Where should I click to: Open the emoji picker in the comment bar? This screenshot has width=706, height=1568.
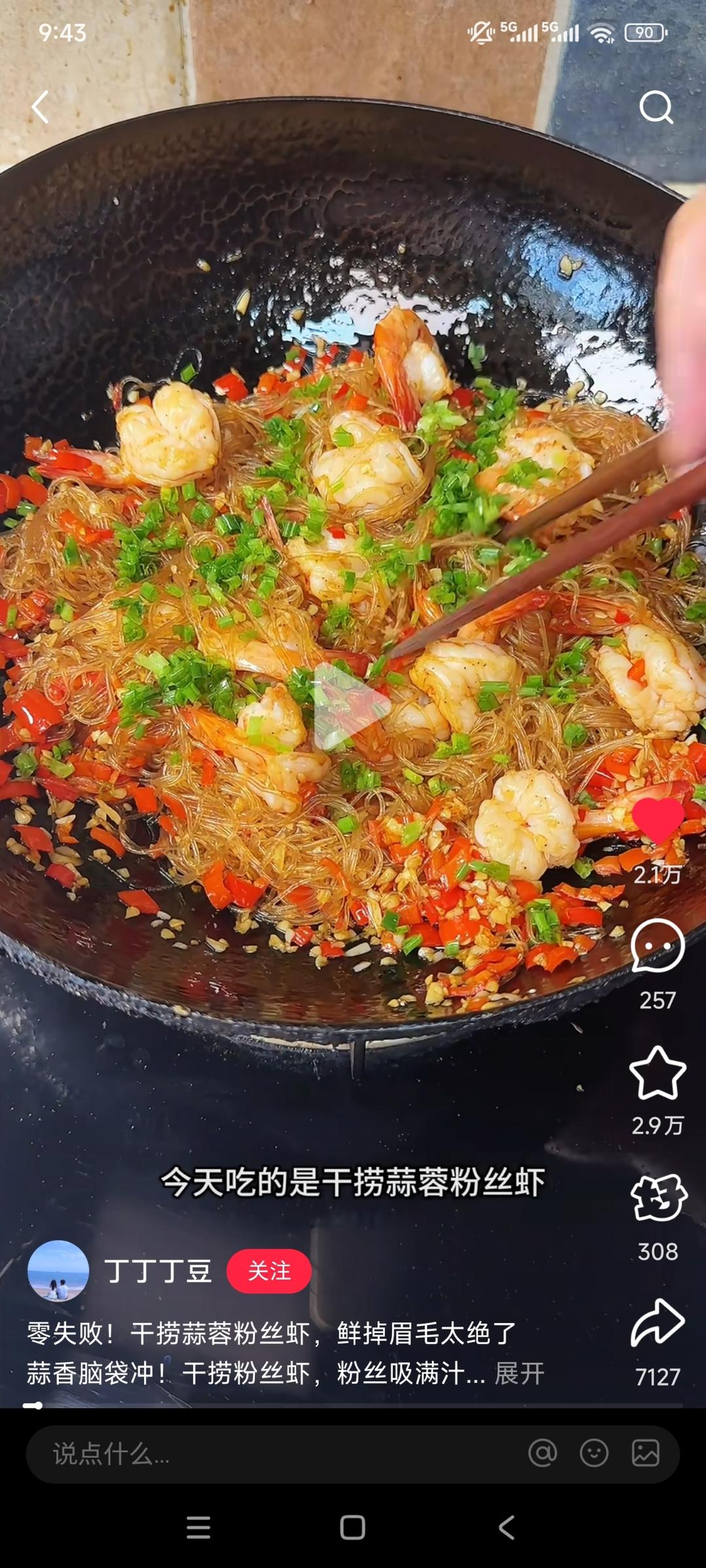point(594,1454)
